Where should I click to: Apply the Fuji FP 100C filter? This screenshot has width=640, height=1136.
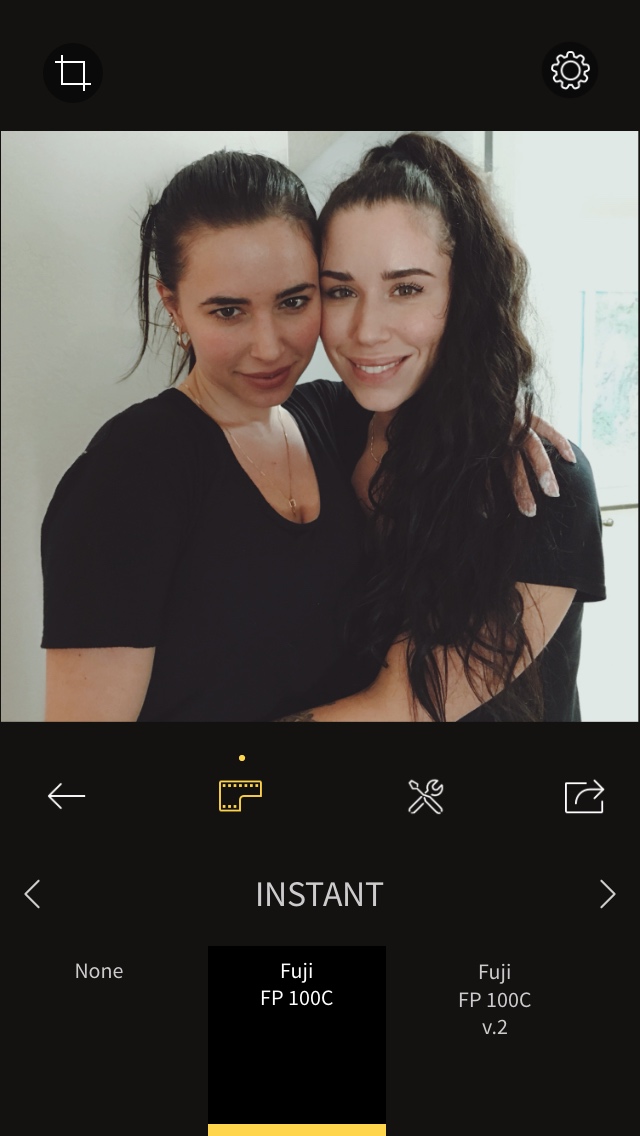[x=296, y=1040]
